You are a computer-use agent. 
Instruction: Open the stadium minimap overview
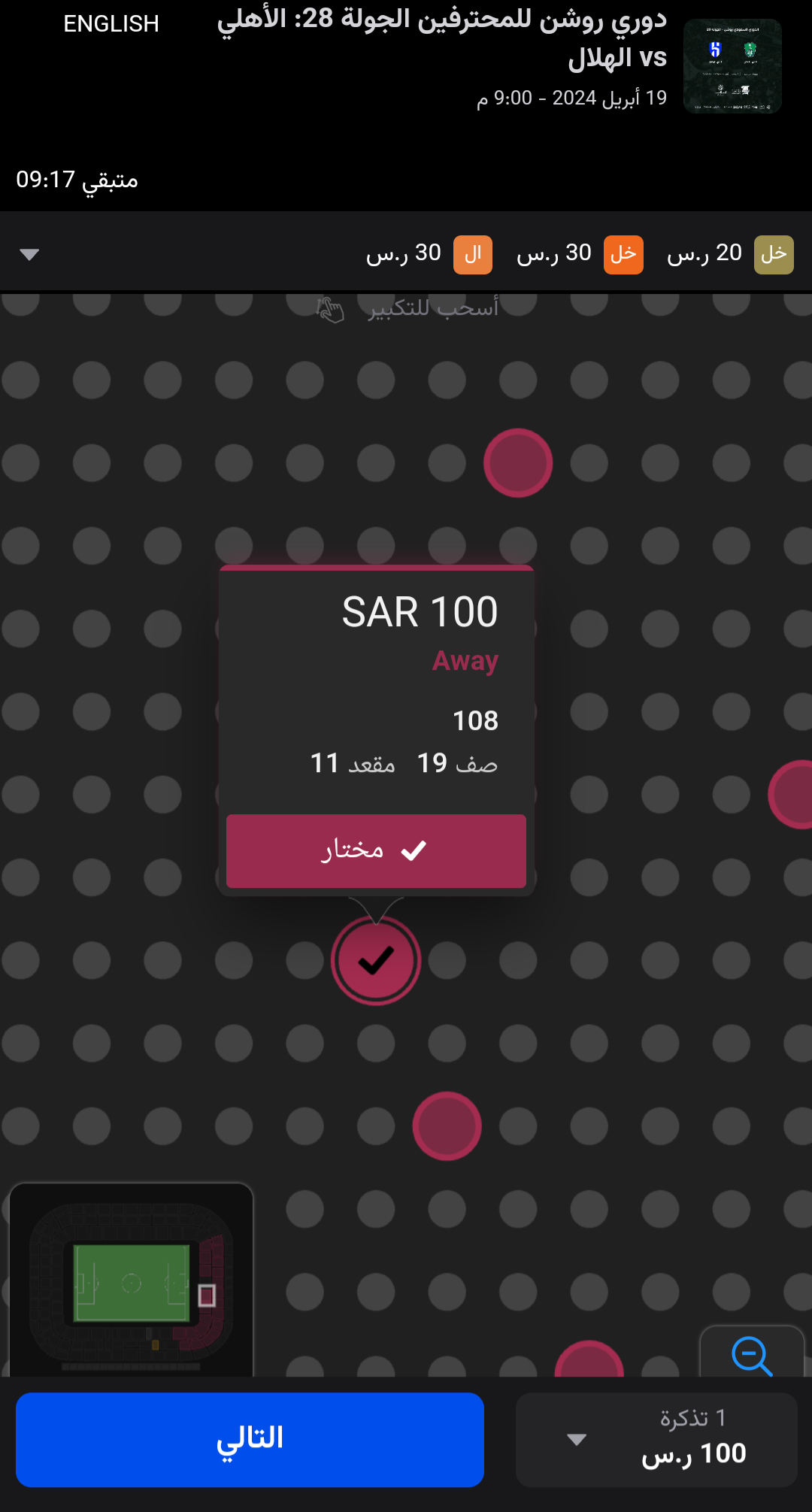click(132, 1280)
